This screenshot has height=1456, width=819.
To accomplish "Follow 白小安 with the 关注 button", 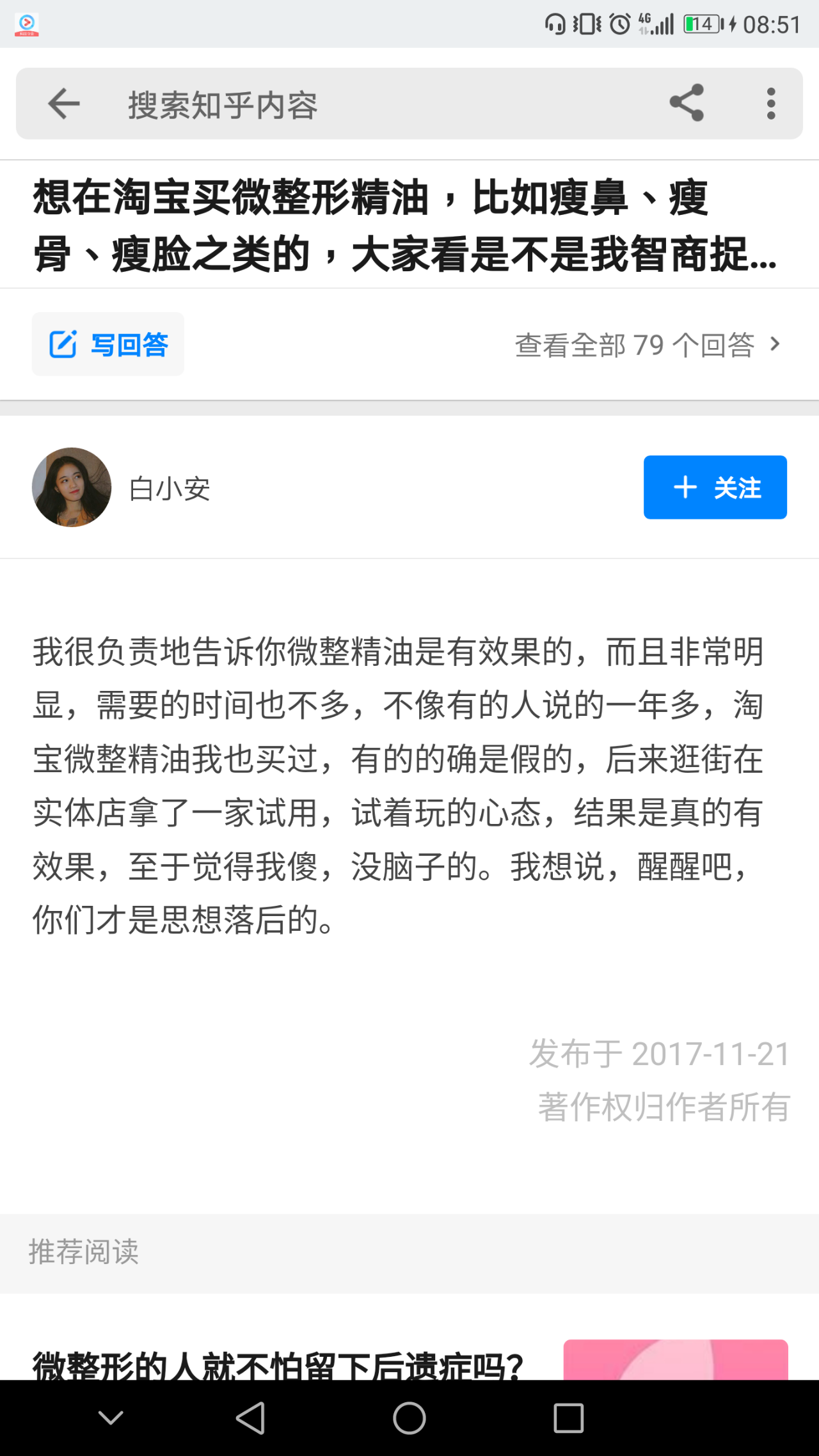I will click(715, 487).
